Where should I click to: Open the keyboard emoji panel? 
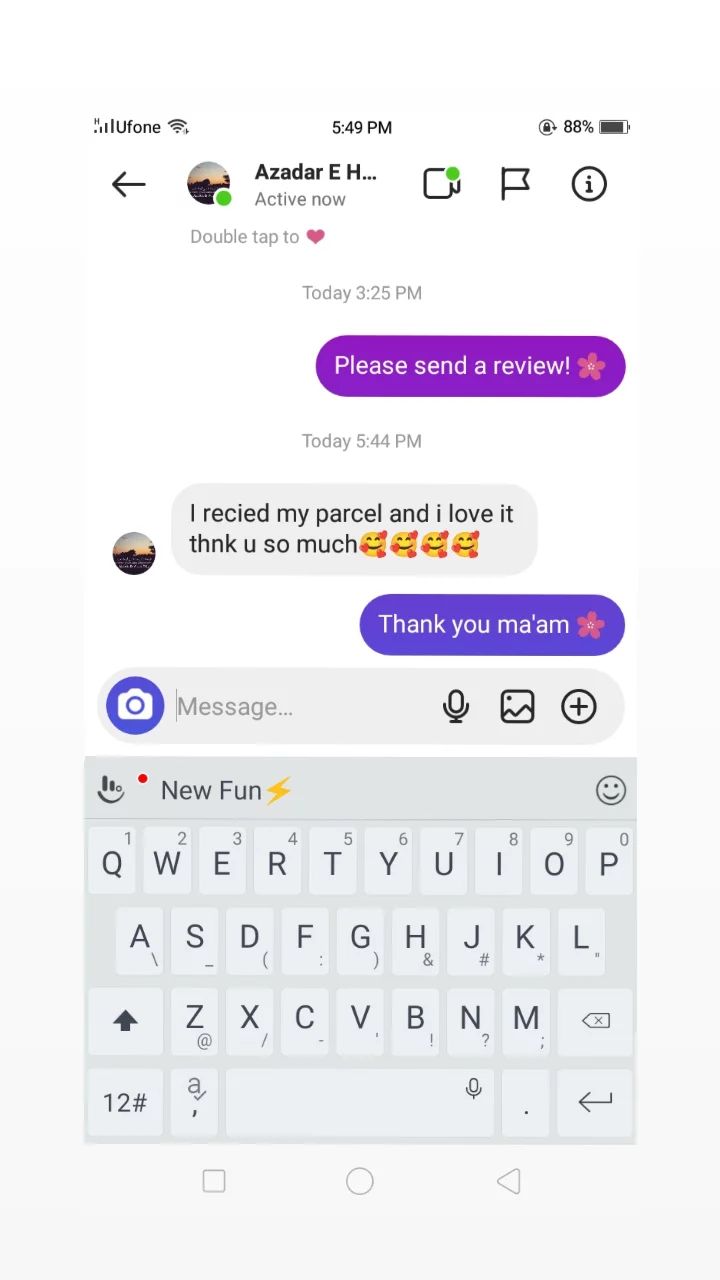[610, 790]
